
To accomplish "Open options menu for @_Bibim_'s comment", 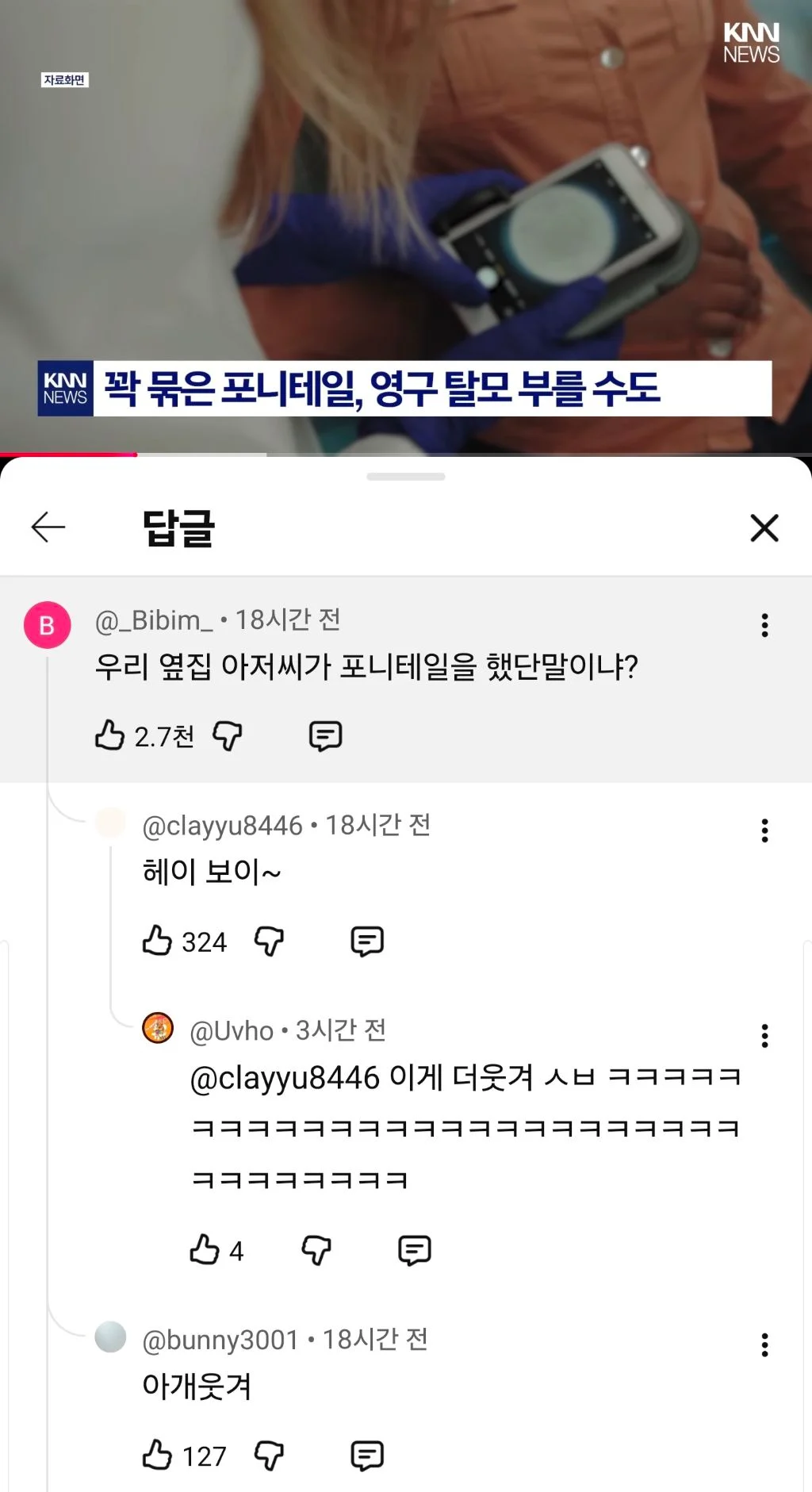I will coord(764,625).
